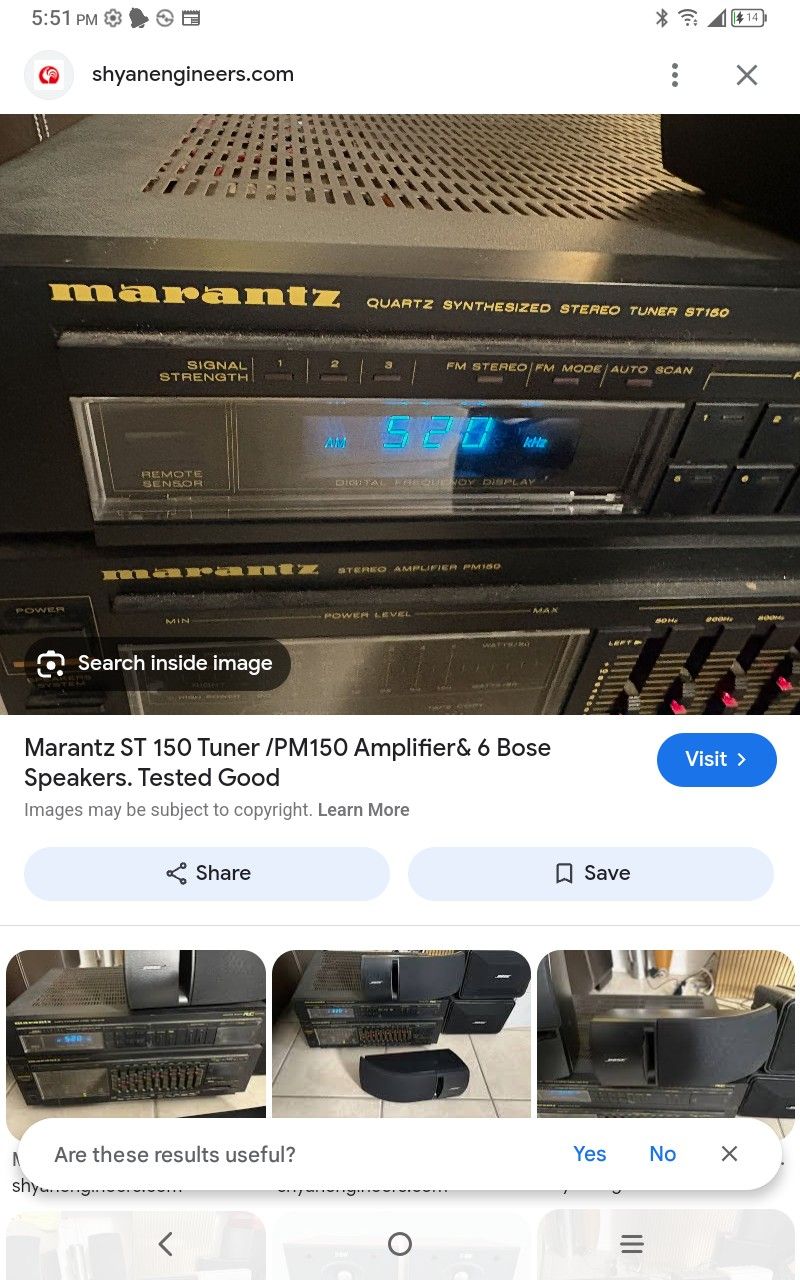Dismiss the results feedback banner with X

[729, 1154]
